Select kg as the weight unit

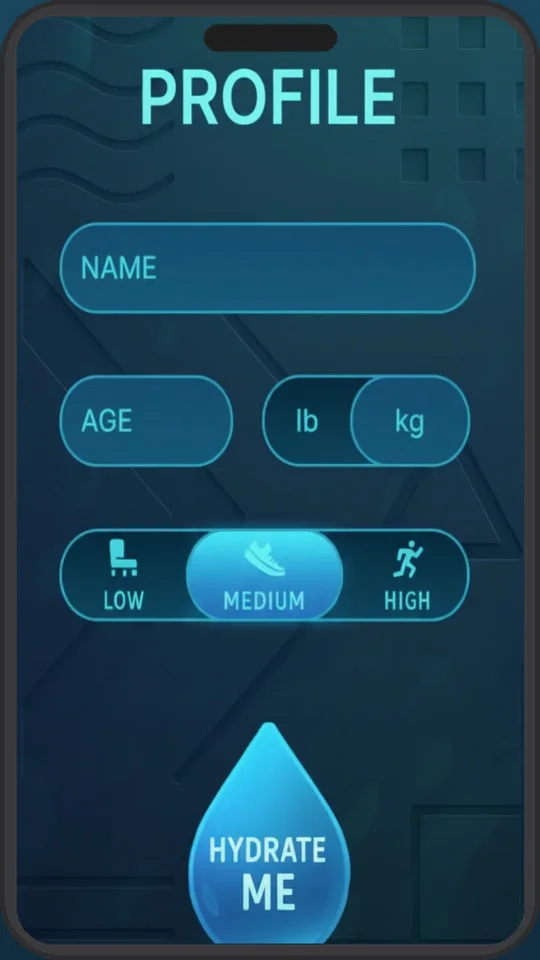click(410, 421)
